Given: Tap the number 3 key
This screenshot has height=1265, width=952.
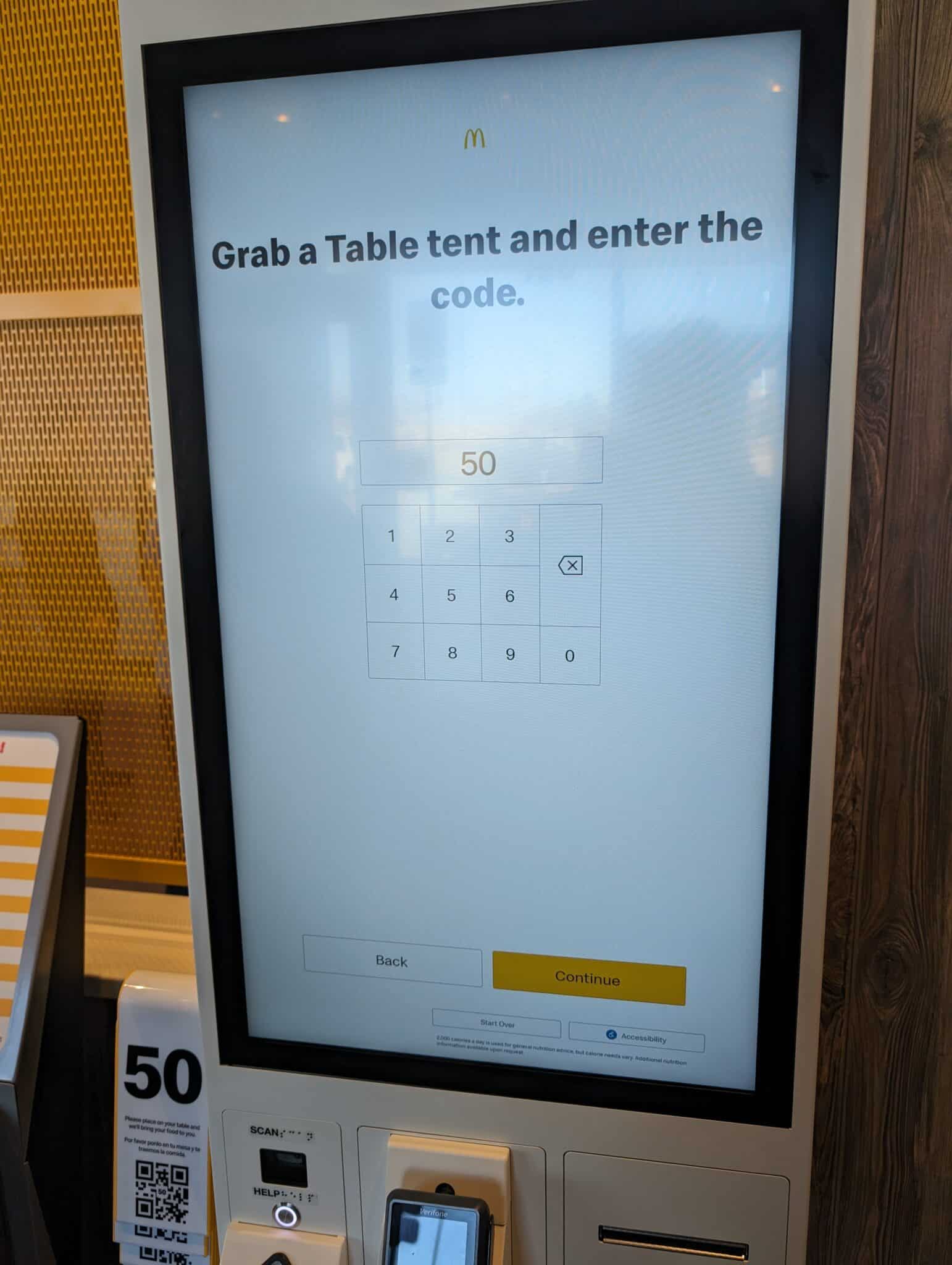Looking at the screenshot, I should [x=509, y=536].
